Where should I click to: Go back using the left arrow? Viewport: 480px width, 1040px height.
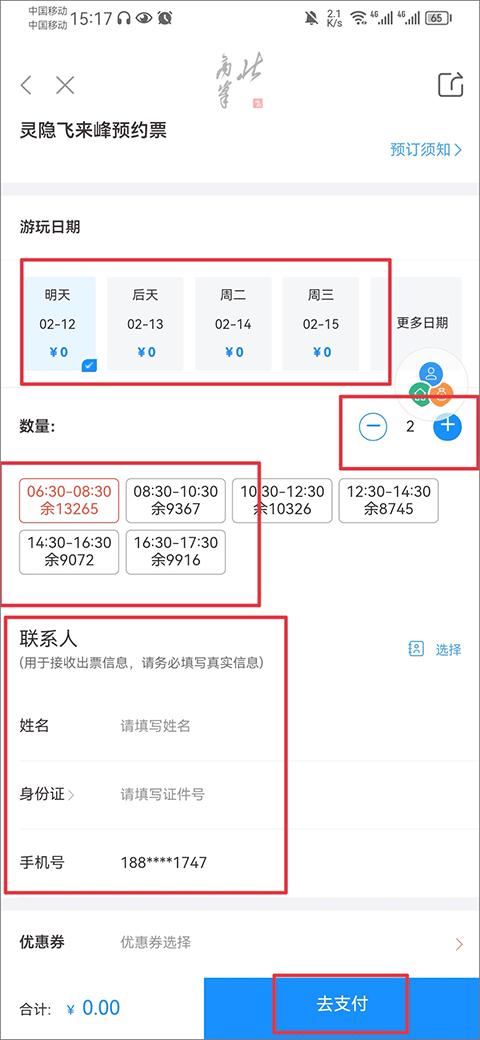pos(26,85)
